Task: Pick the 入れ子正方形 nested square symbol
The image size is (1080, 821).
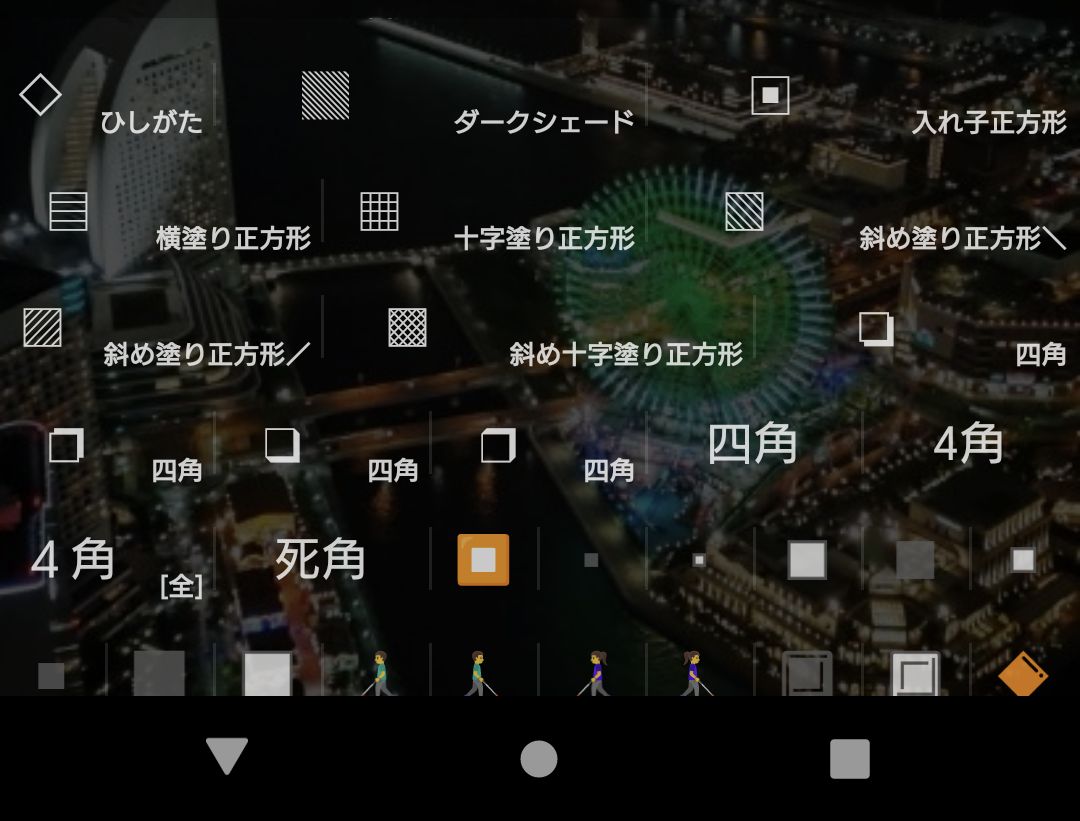Action: 862,98
